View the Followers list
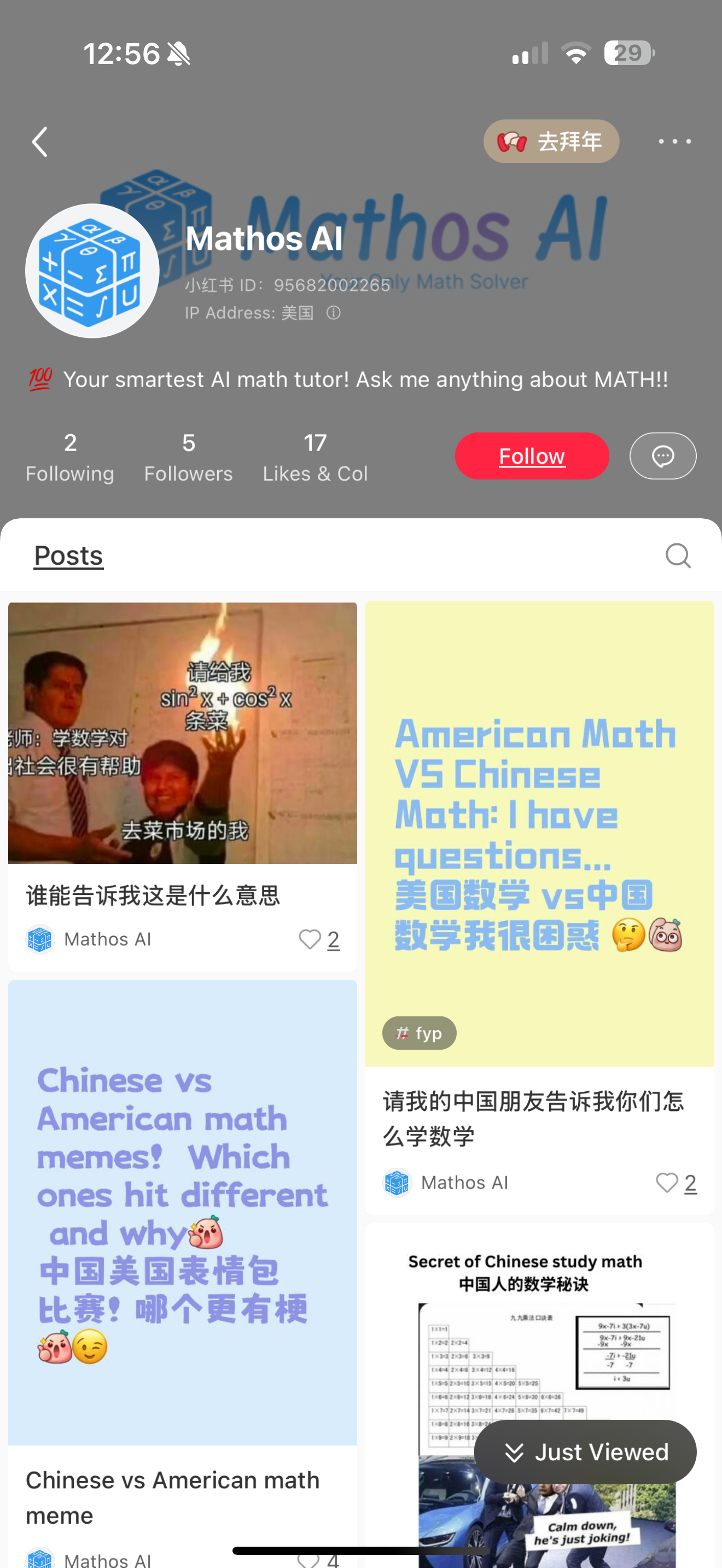The height and width of the screenshot is (1568, 722). 188,458
